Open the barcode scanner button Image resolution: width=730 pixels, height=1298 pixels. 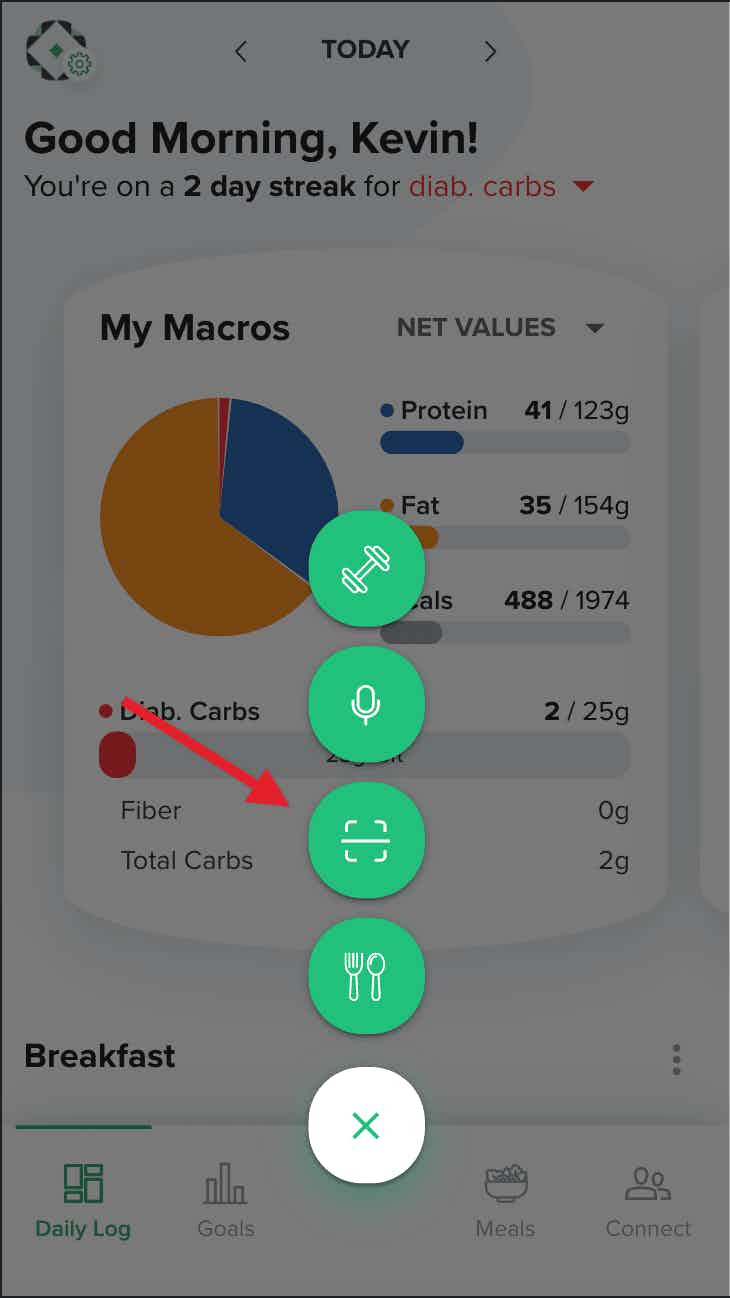(x=367, y=840)
